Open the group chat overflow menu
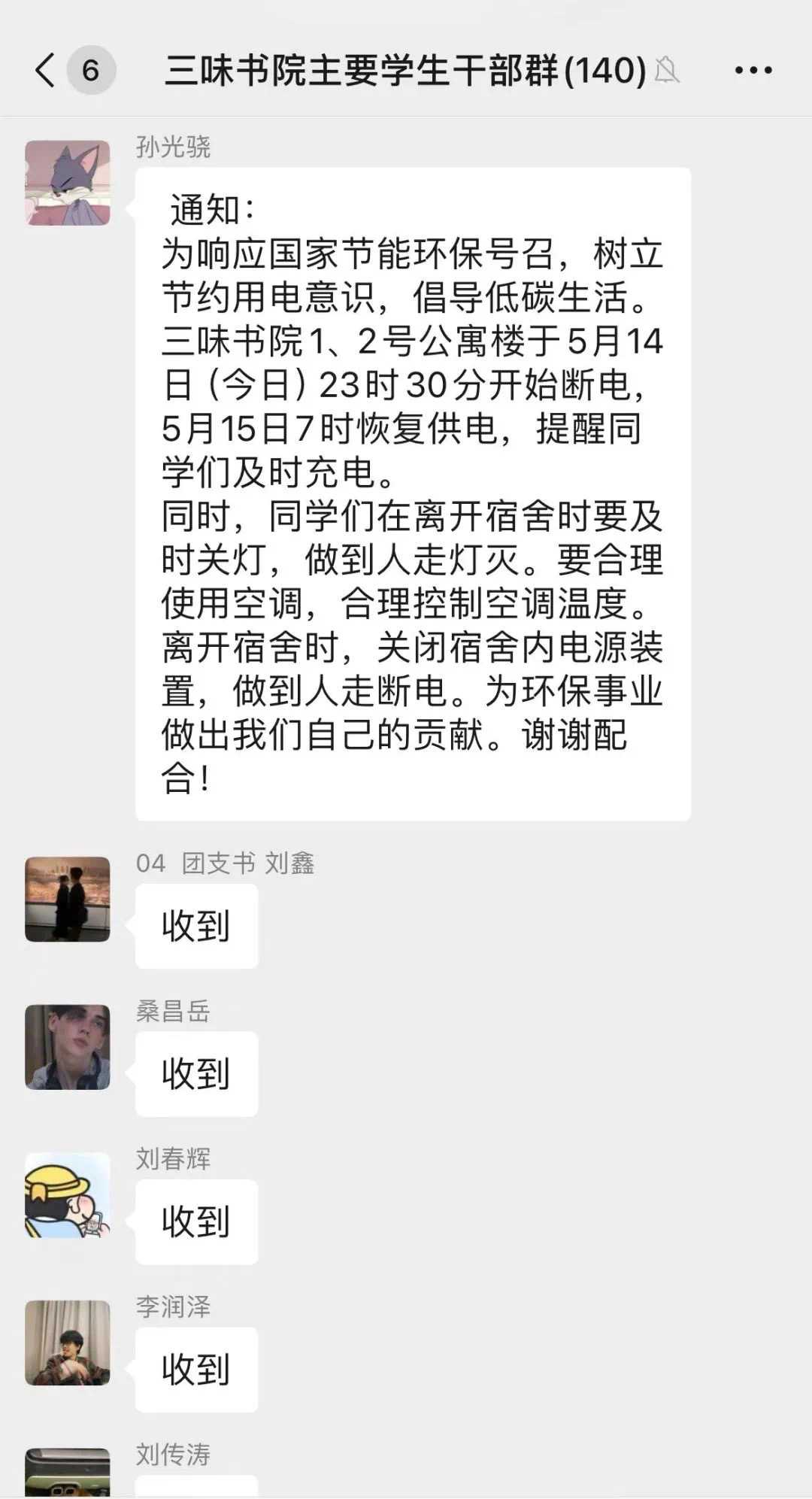 [753, 71]
